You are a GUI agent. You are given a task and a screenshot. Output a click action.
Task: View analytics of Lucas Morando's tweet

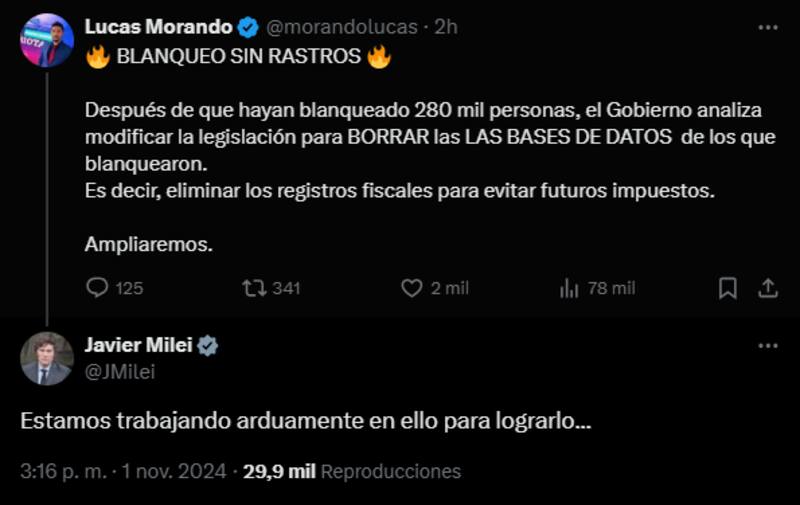569,288
